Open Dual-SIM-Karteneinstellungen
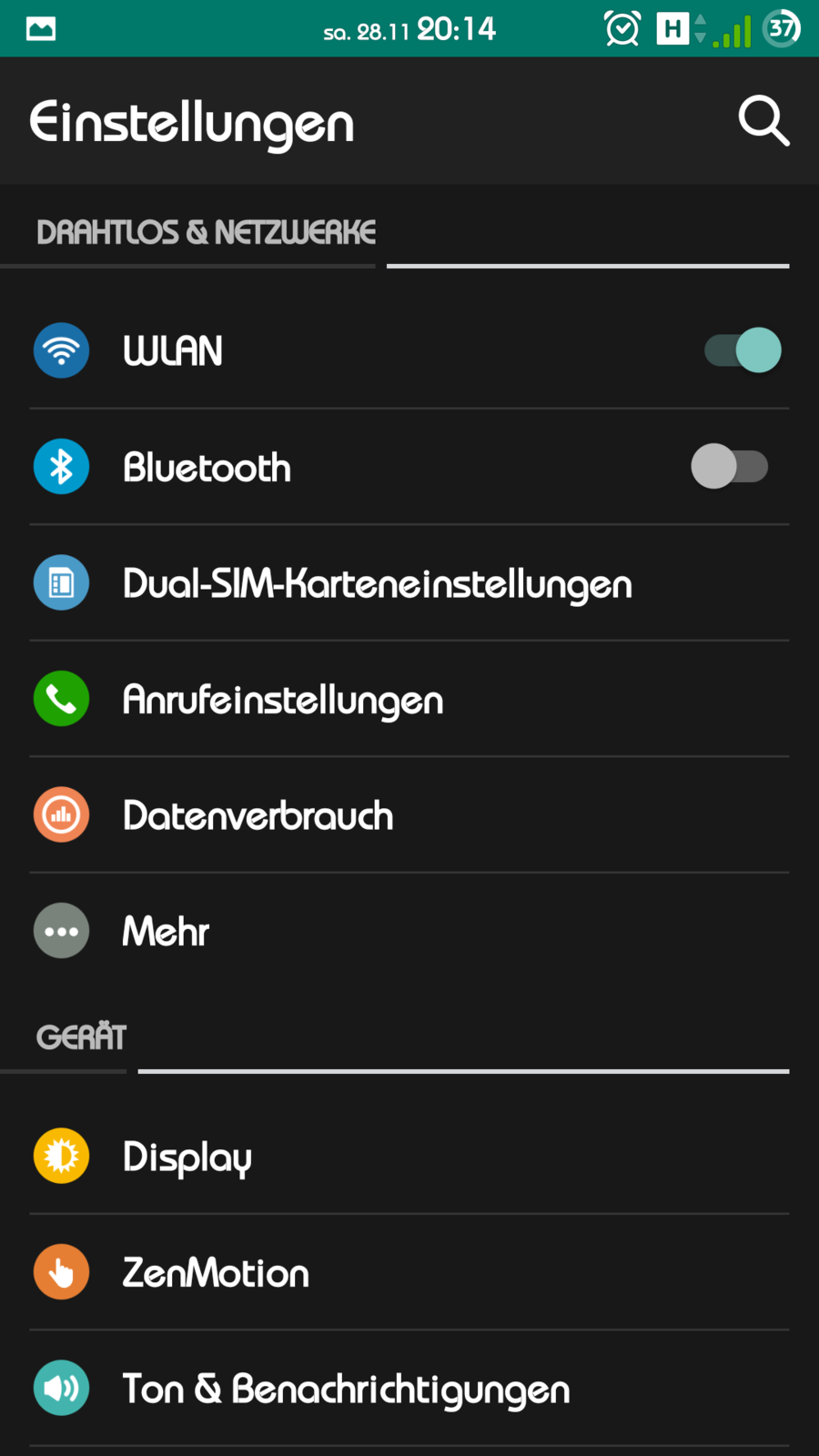 coord(377,583)
